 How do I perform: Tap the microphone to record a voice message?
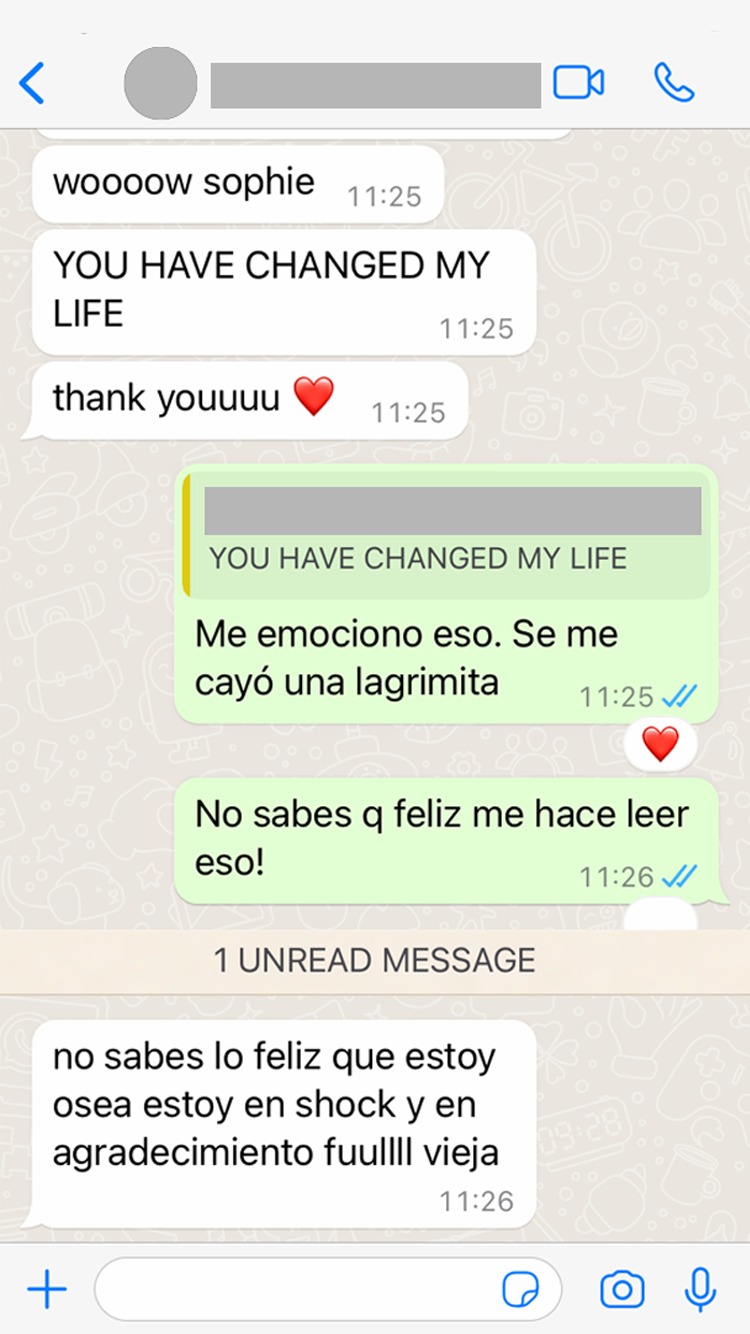tap(700, 1290)
